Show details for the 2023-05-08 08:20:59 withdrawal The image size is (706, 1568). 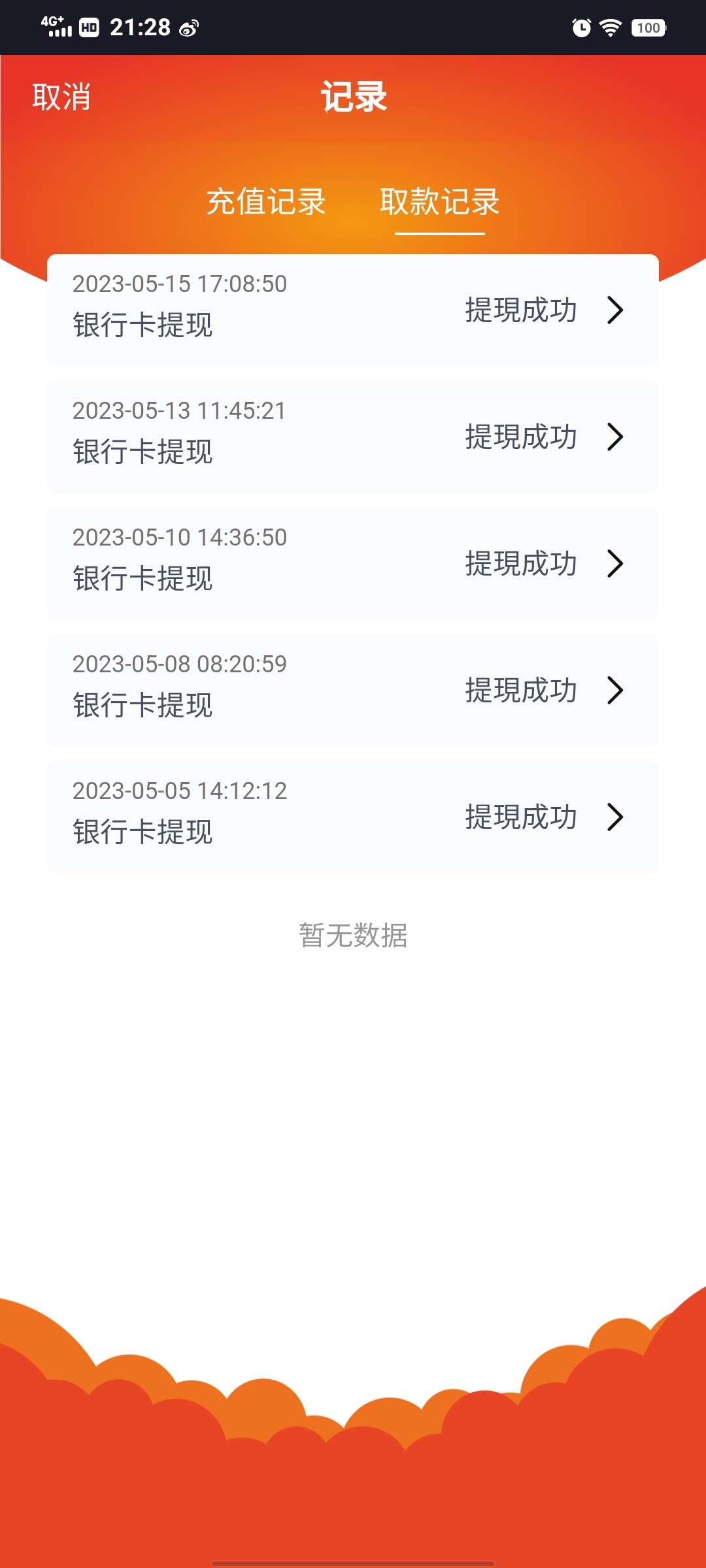point(353,690)
